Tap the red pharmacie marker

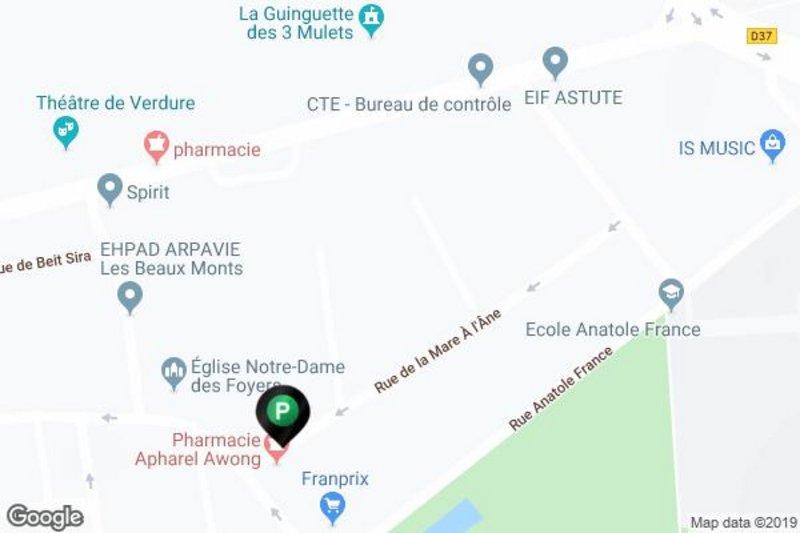coord(155,147)
